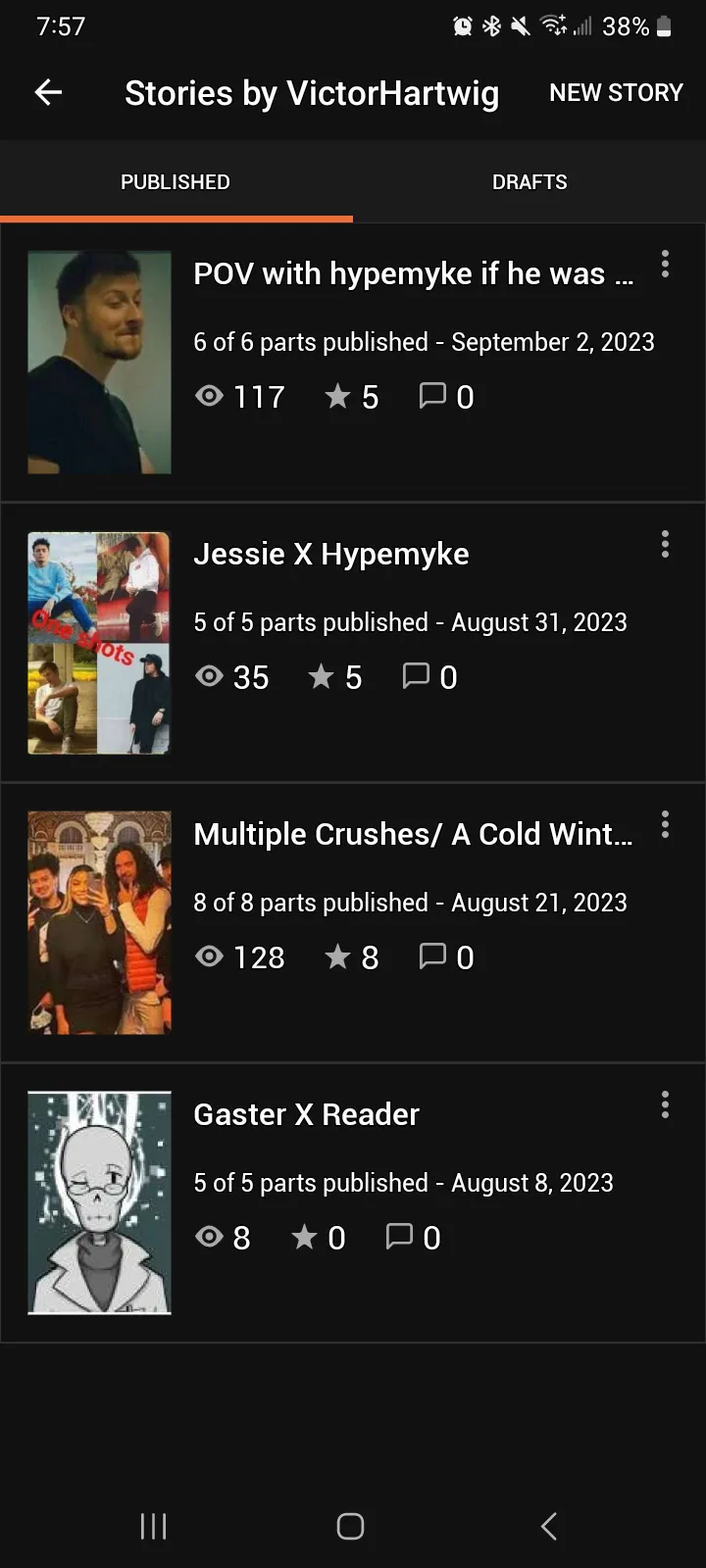
Task: Open the Jessie X Hypemyke story
Action: click(x=331, y=555)
